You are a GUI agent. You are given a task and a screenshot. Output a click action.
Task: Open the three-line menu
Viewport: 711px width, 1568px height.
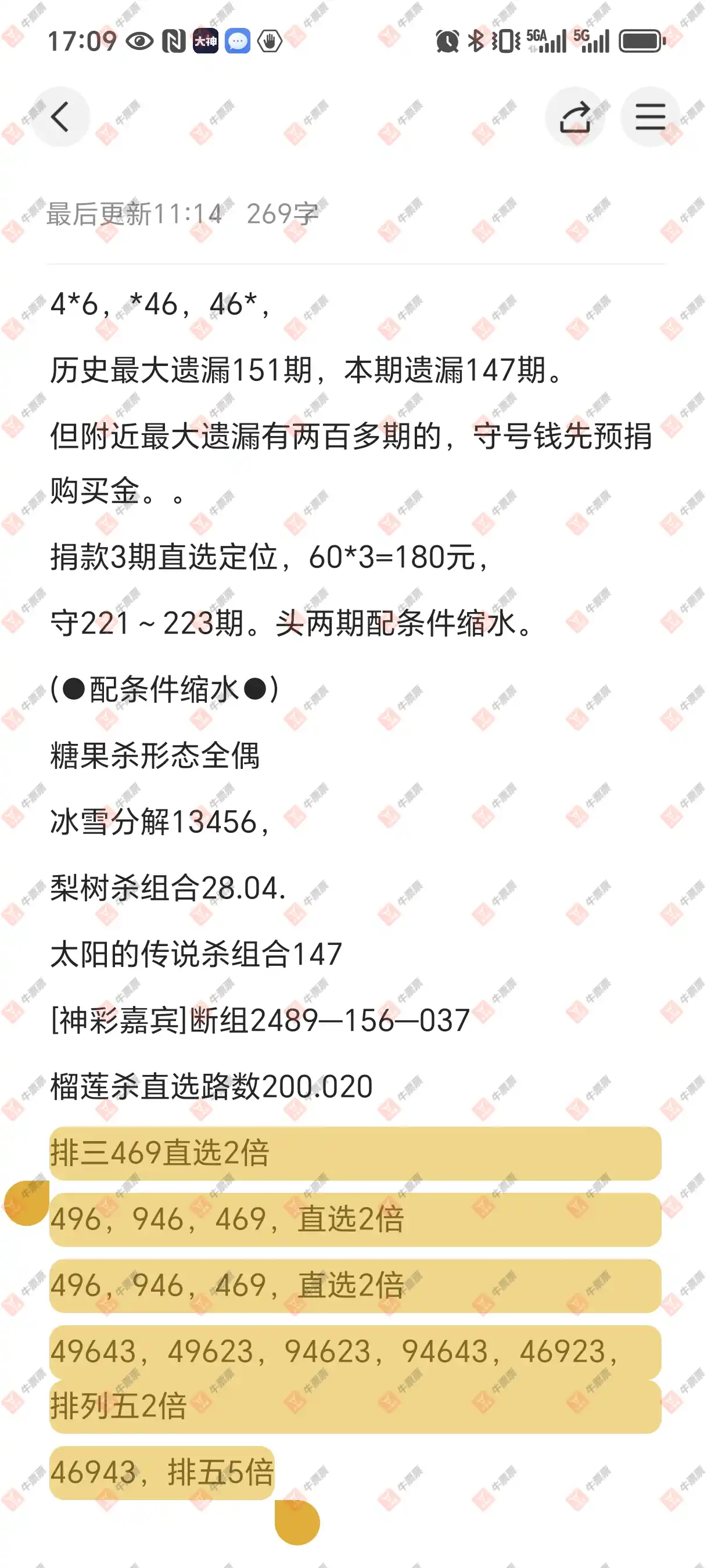click(x=650, y=117)
